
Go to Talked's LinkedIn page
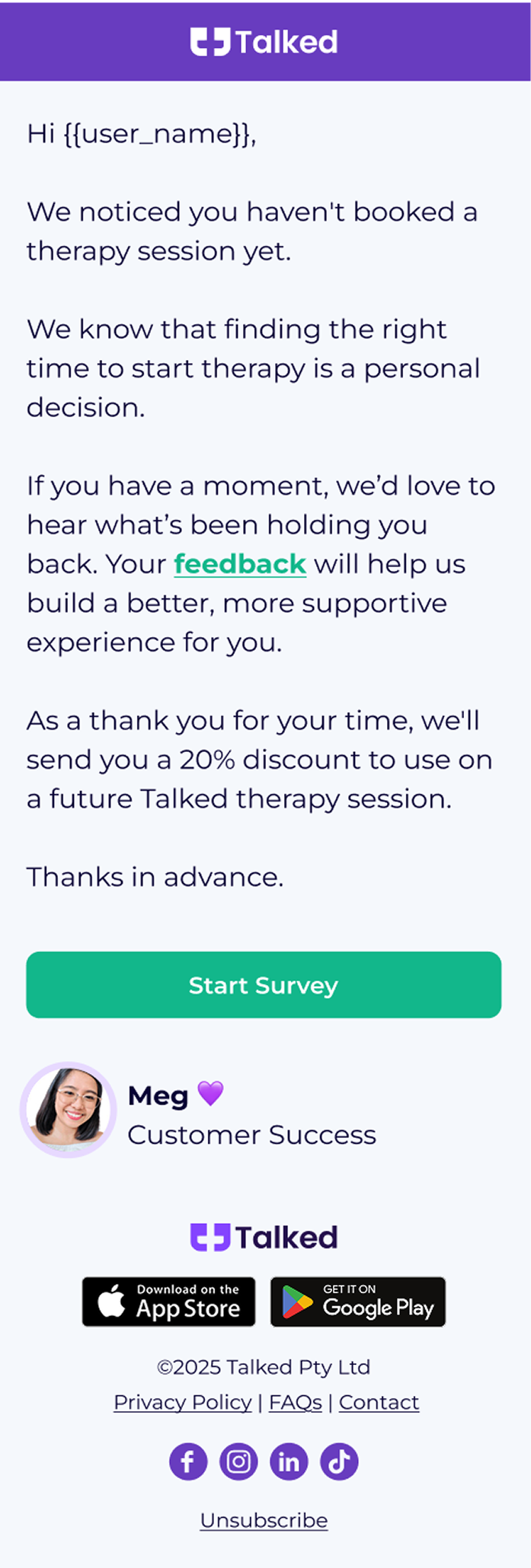(289, 1461)
